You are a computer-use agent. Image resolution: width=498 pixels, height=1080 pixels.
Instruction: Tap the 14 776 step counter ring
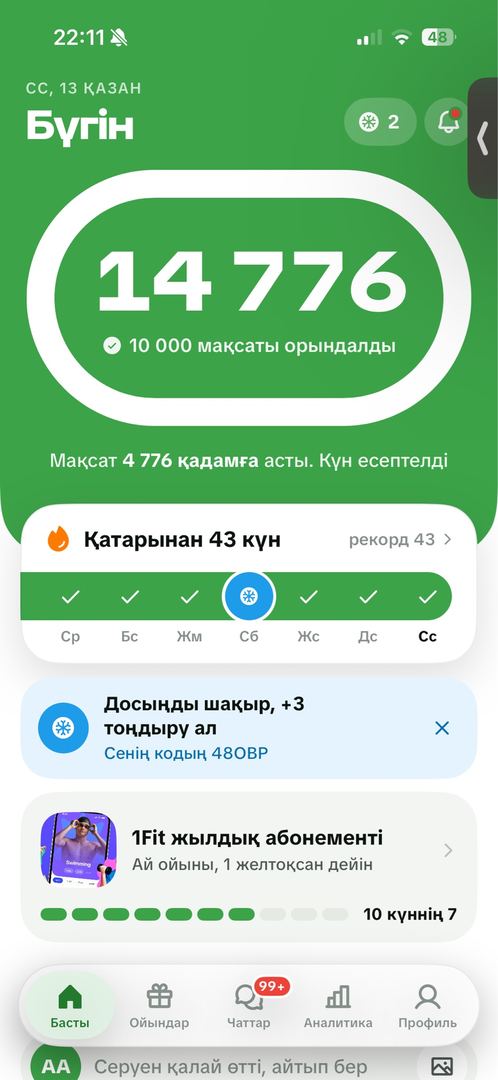(249, 298)
